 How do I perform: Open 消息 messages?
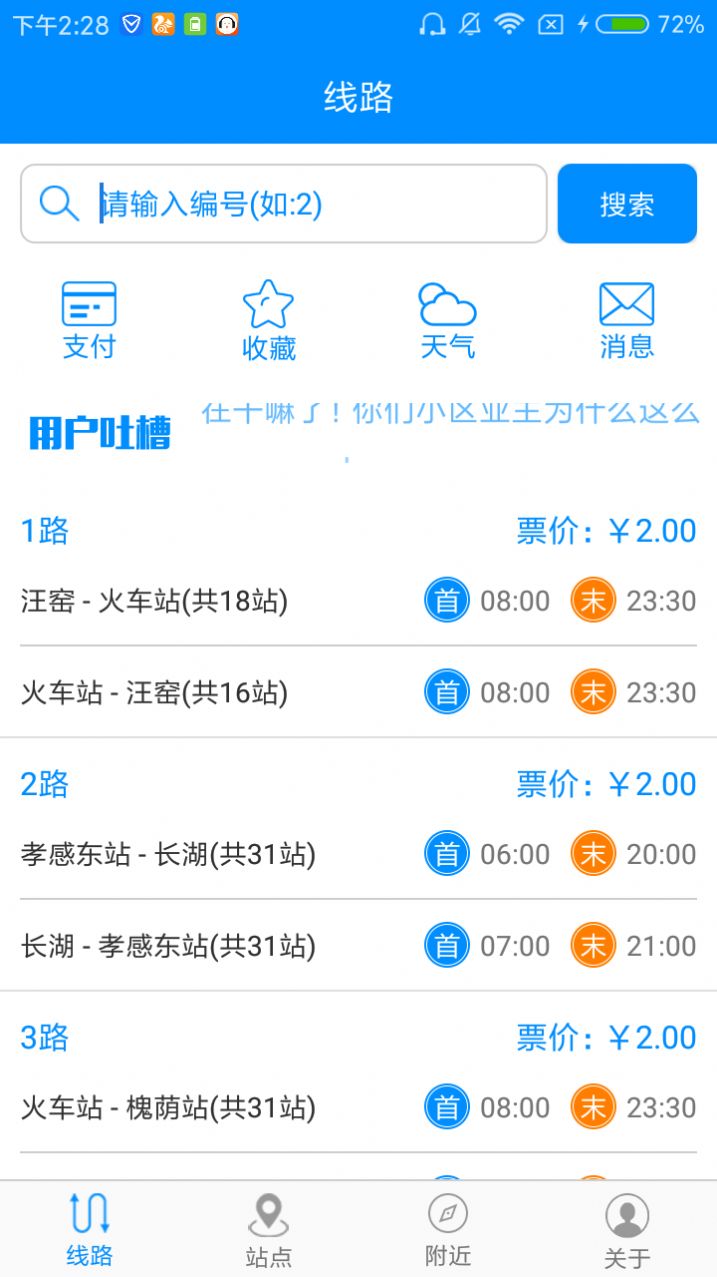click(627, 321)
